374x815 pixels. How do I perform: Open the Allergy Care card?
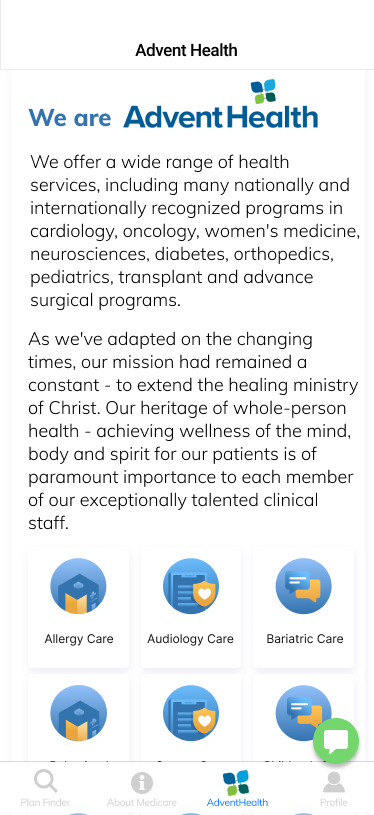(x=78, y=607)
